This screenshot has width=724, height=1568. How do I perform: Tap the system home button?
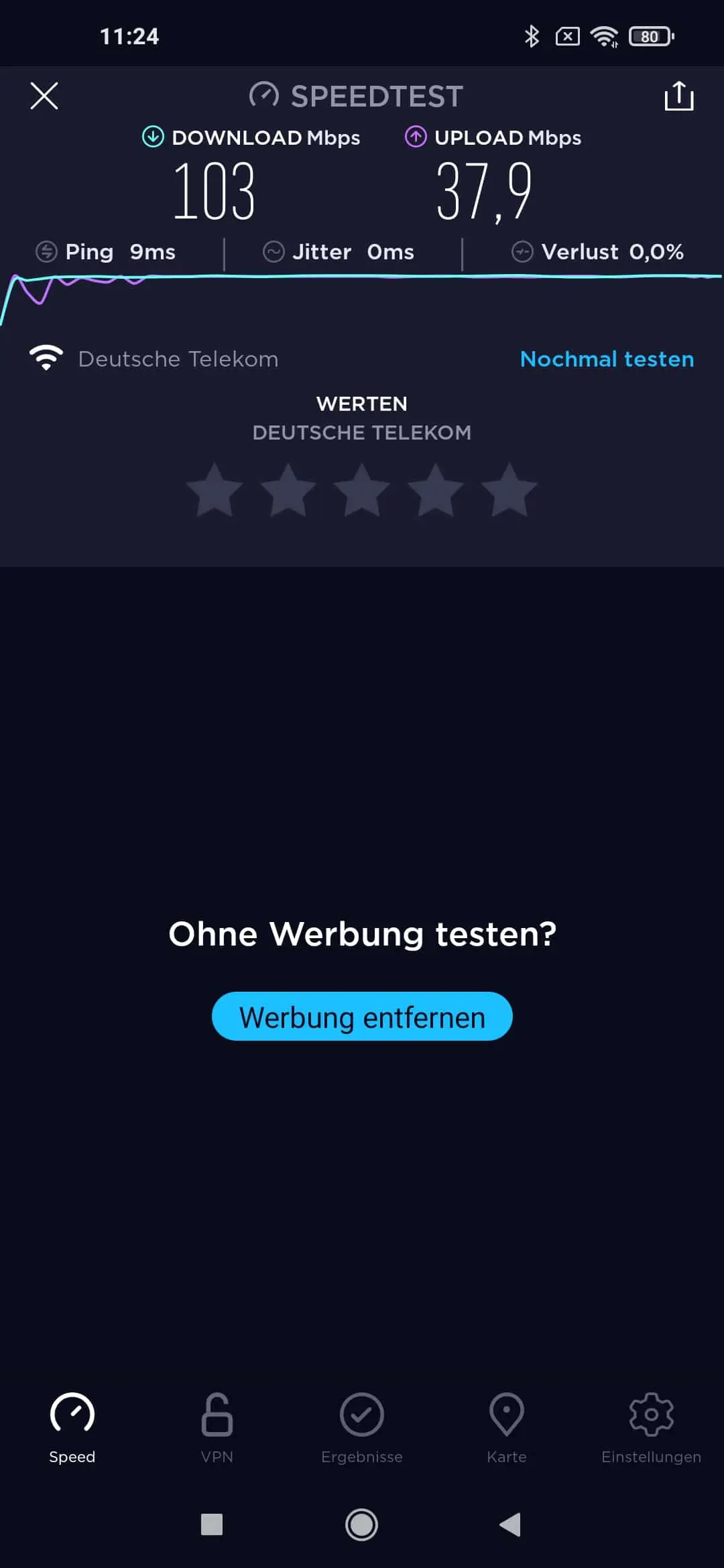point(362,1524)
